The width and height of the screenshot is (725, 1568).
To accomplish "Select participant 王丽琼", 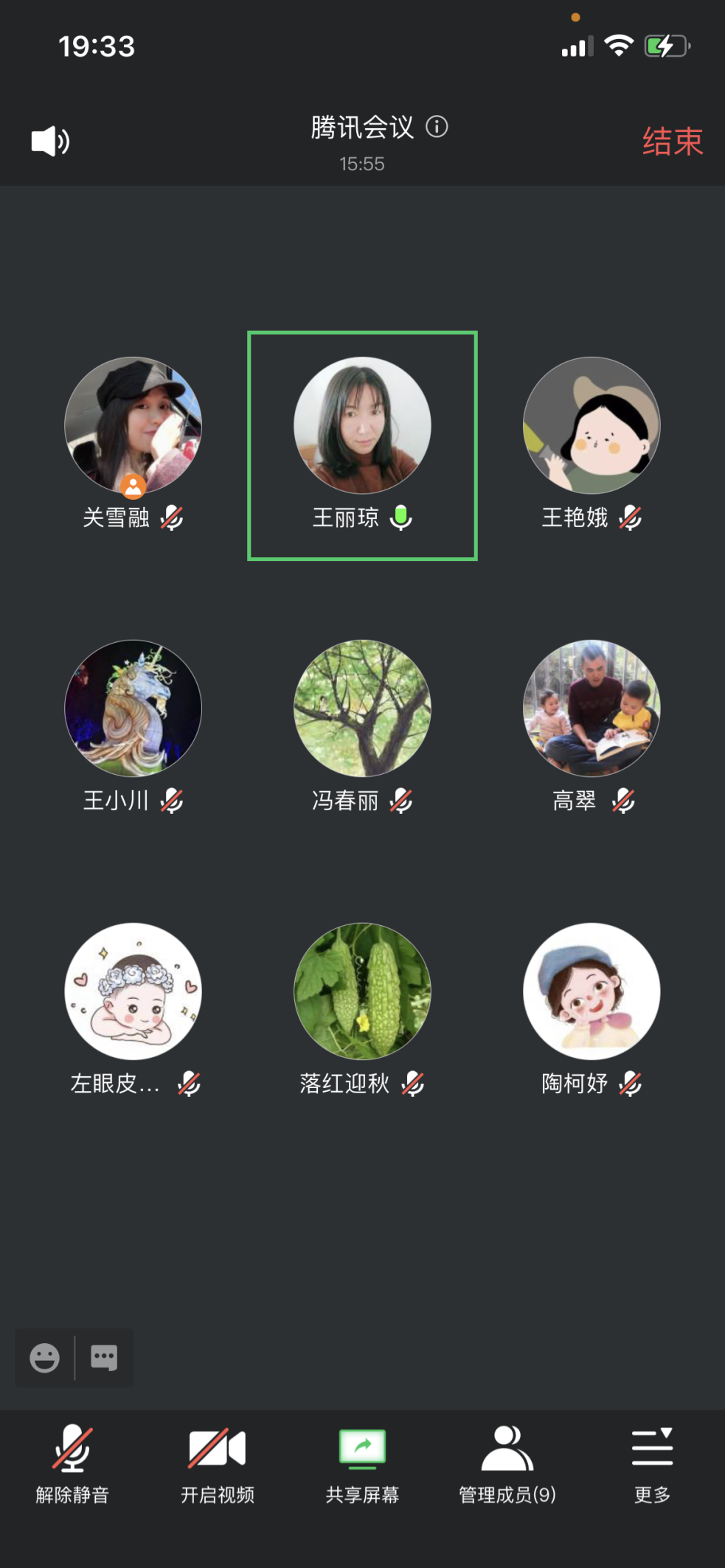I will pos(362,426).
